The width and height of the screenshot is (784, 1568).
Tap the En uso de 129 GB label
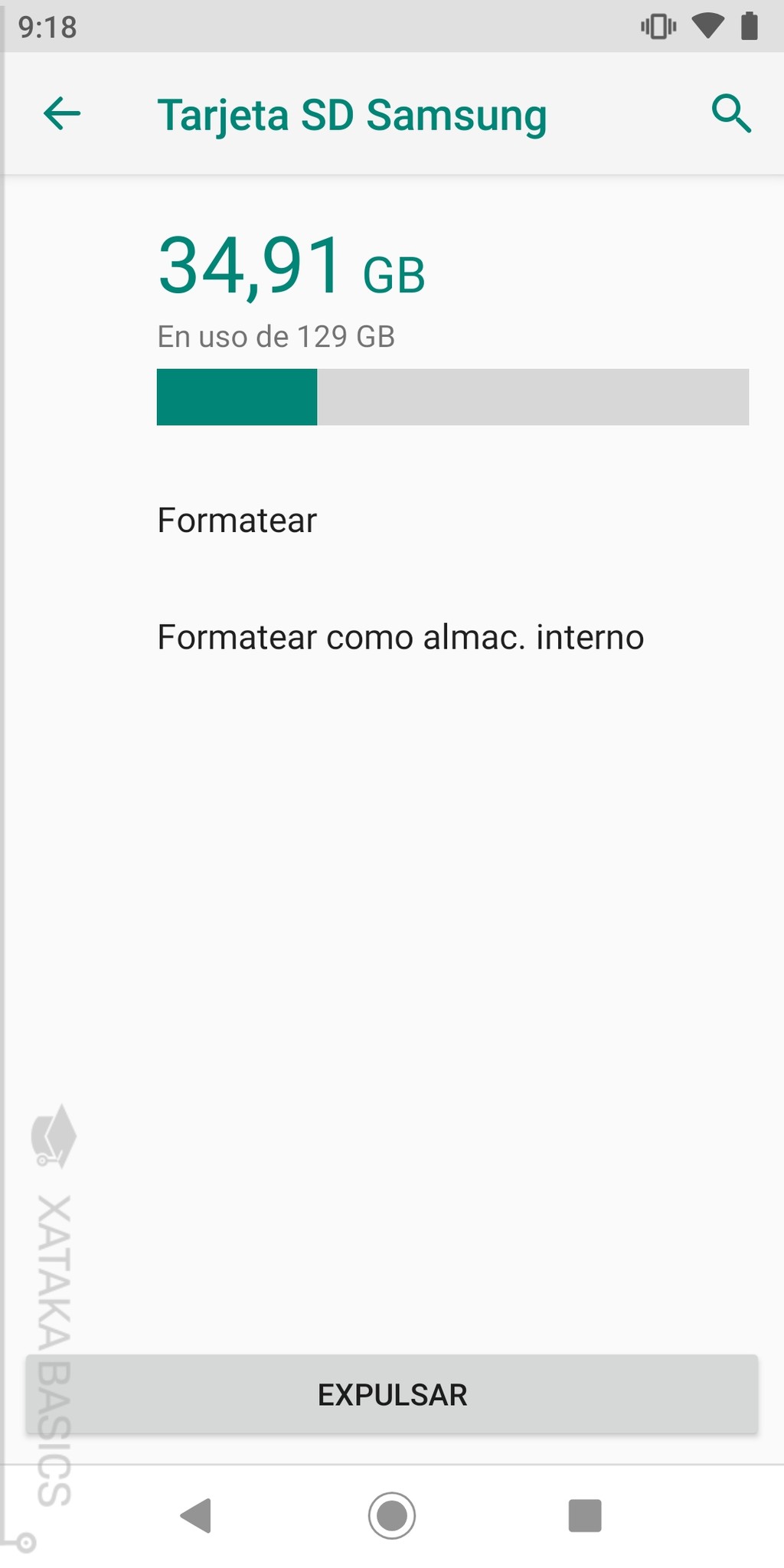[x=276, y=335]
